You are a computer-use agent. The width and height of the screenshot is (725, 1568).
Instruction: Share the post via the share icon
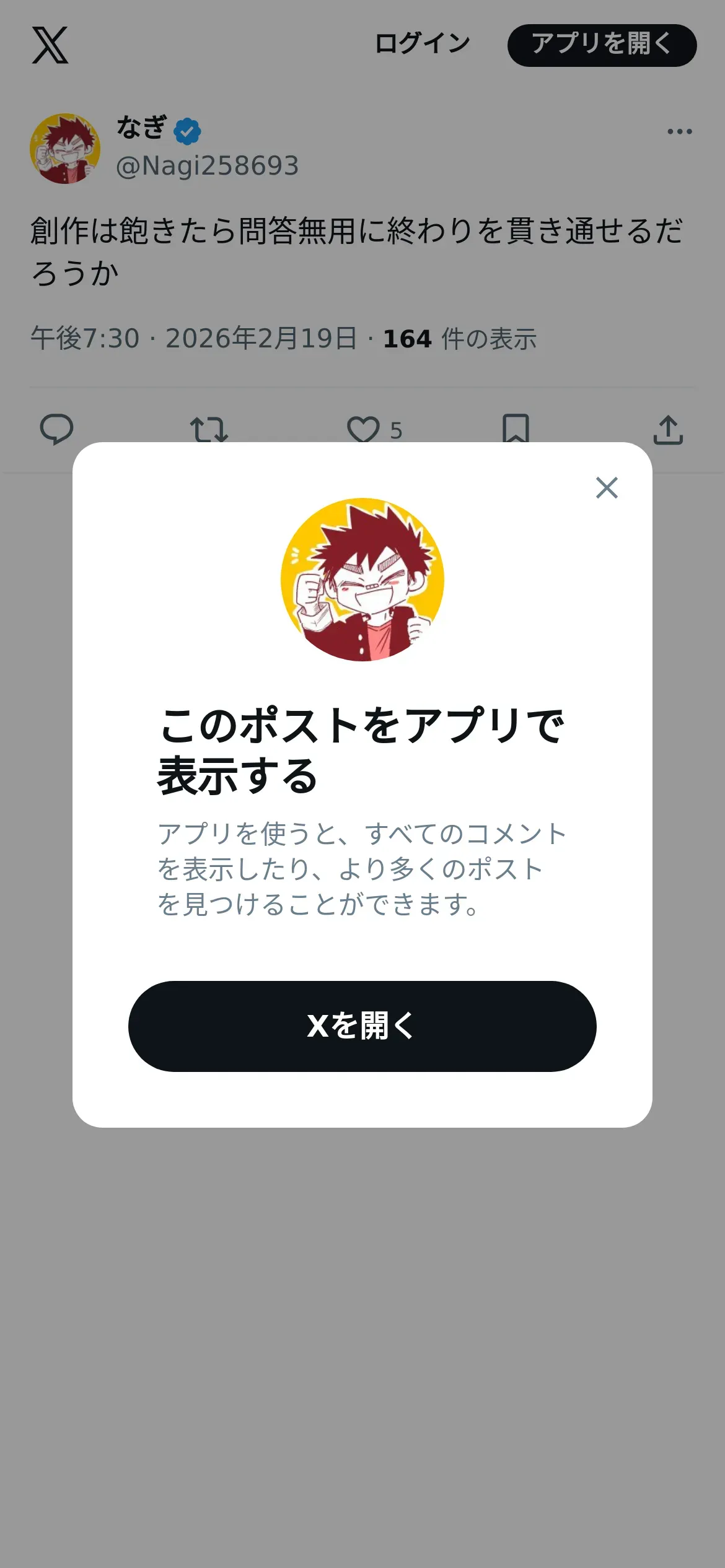click(x=668, y=429)
